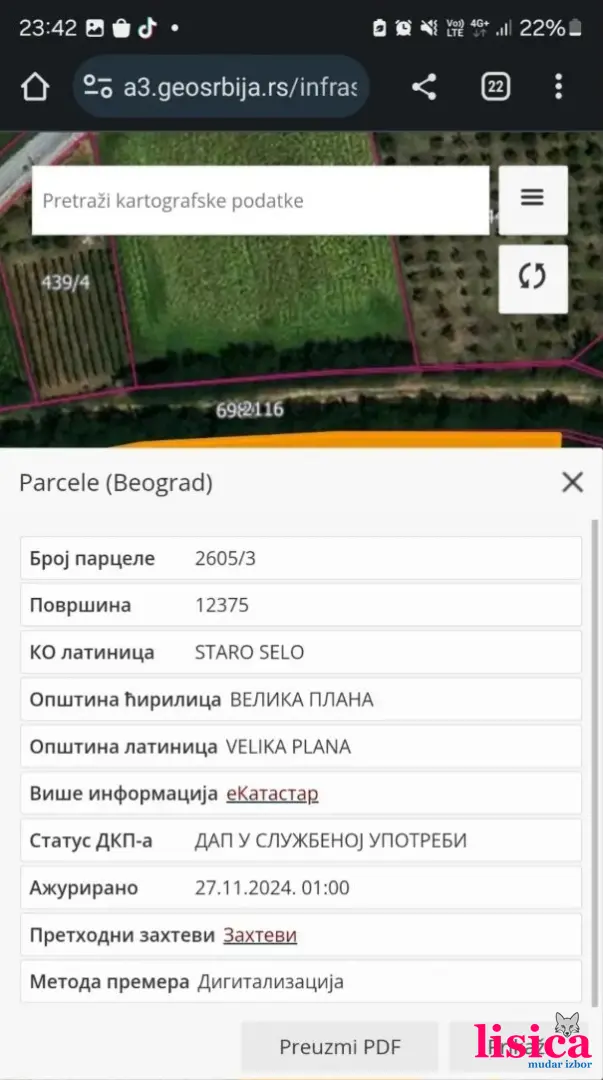Tap the Pretraži kartografske podatke search field
This screenshot has height=1080, width=603.
pos(260,201)
